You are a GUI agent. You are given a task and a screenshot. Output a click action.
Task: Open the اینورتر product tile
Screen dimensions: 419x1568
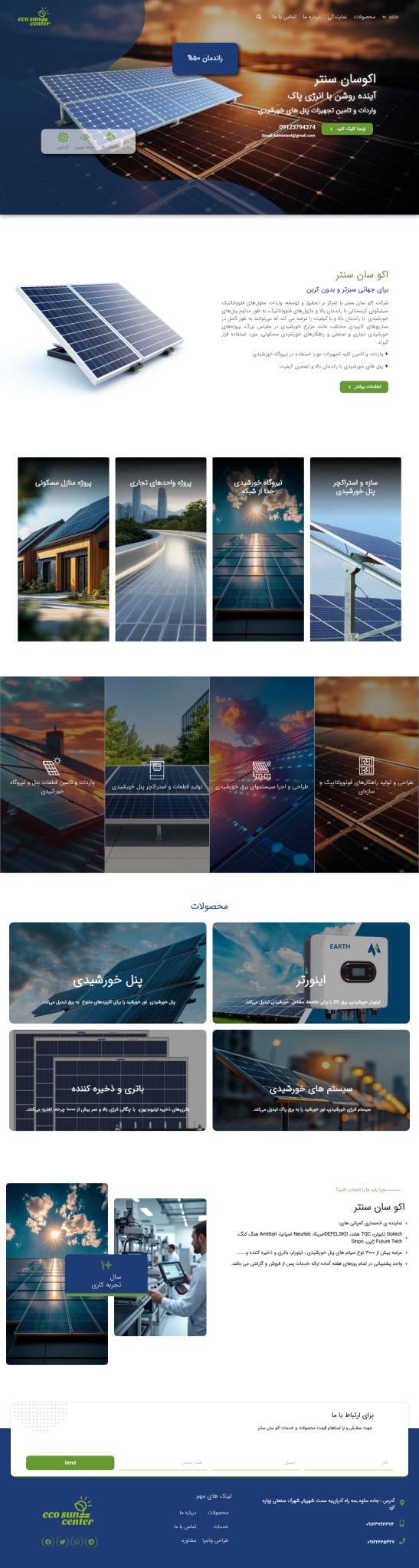(x=311, y=972)
